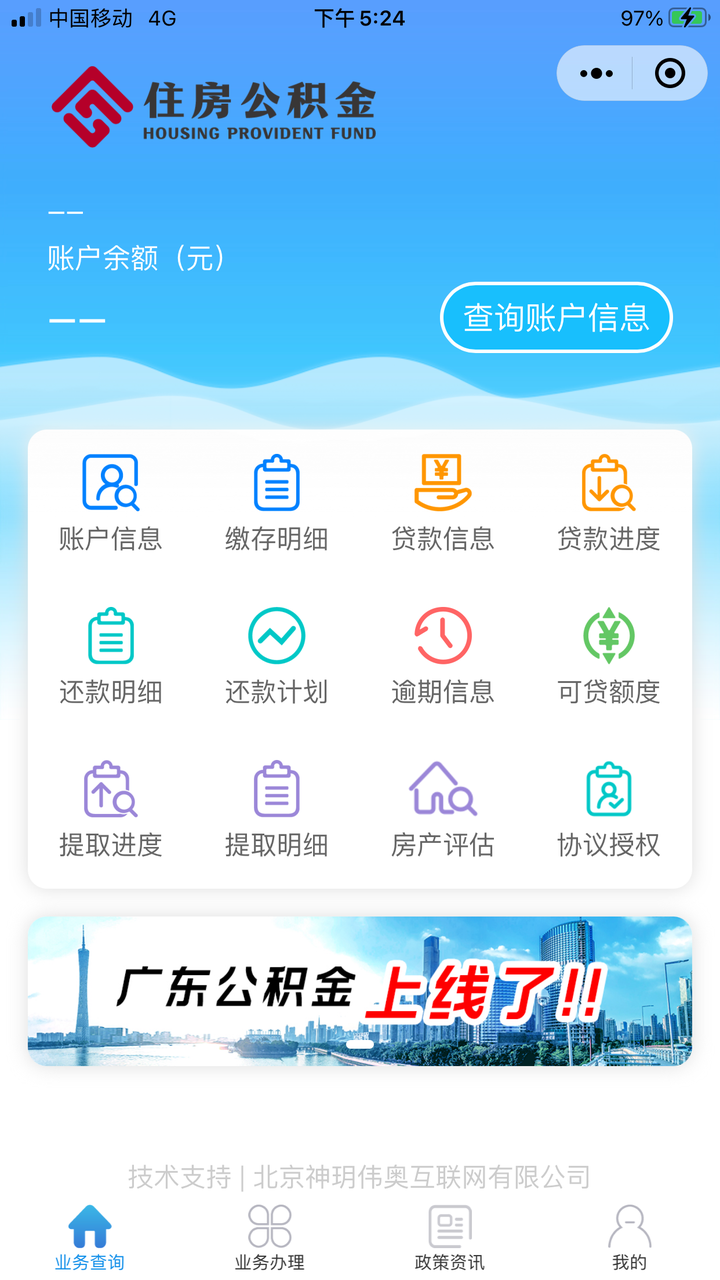Switch to the 政策资讯 tab
This screenshot has width=720, height=1280.
(x=450, y=1238)
